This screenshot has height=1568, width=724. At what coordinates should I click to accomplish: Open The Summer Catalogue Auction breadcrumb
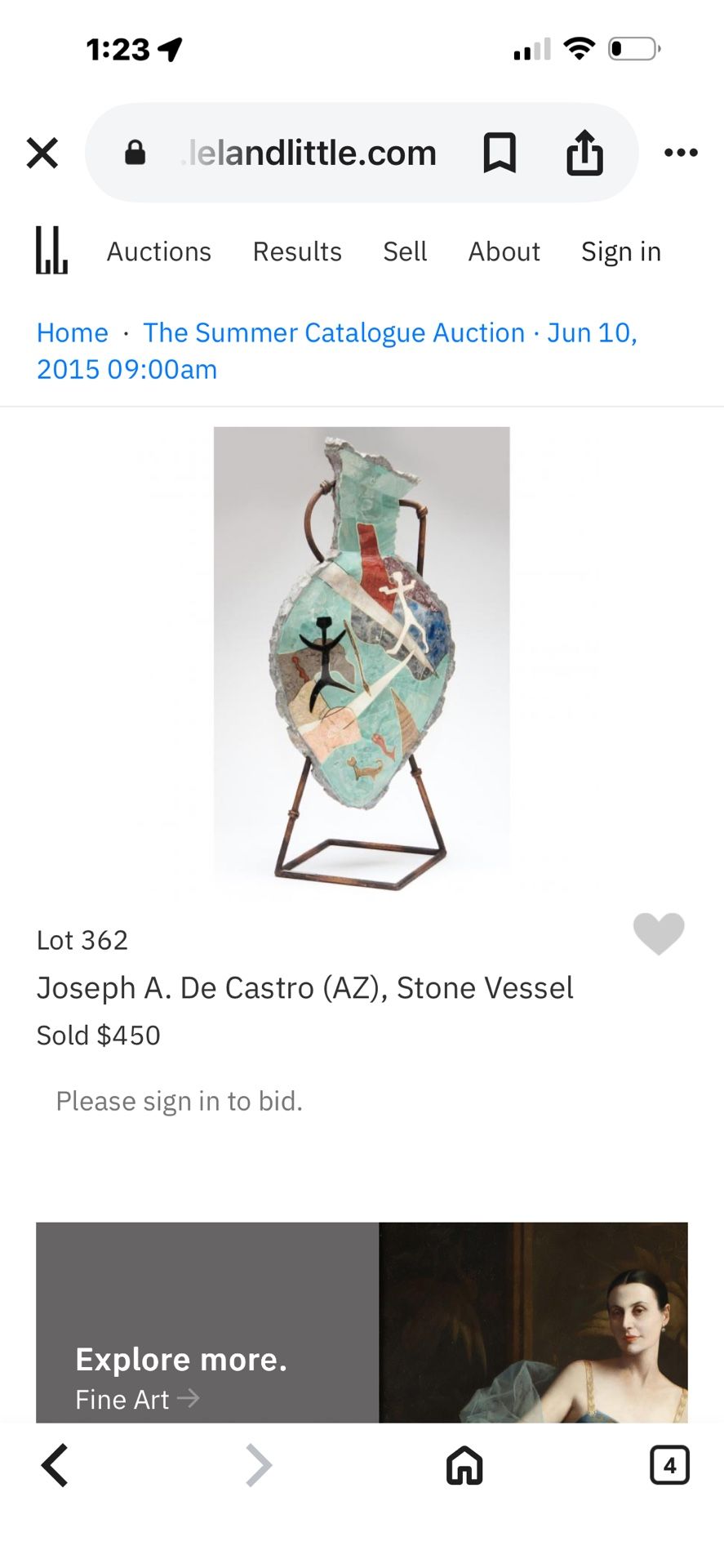pyautogui.click(x=335, y=332)
